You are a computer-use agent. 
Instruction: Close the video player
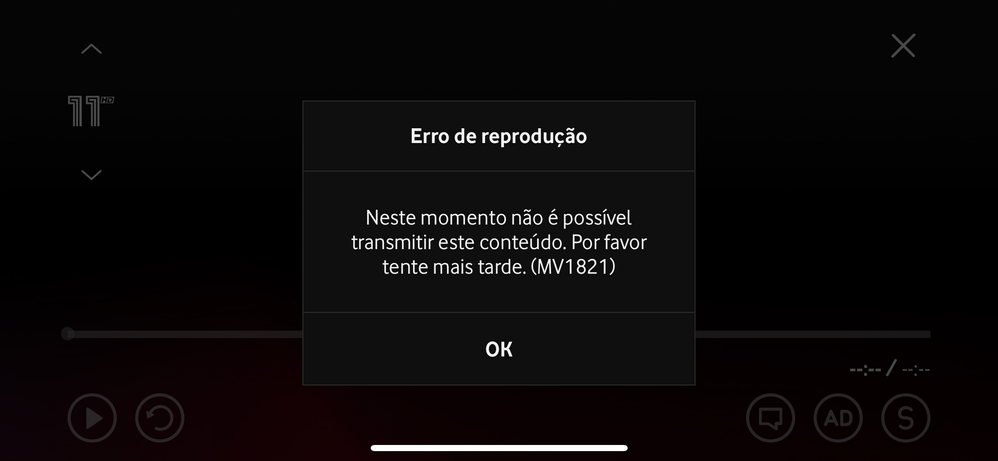tap(903, 46)
